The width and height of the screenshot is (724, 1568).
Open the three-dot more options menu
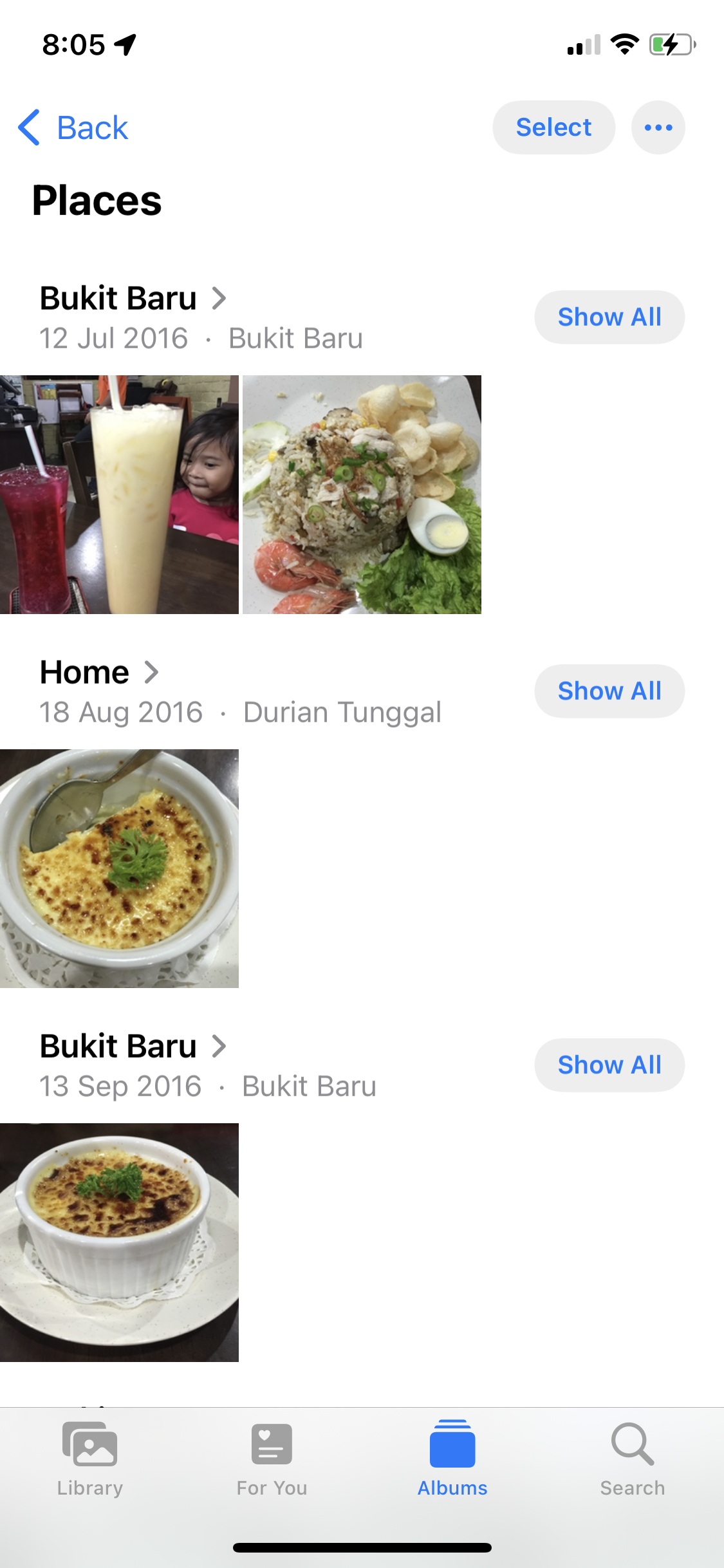click(658, 127)
